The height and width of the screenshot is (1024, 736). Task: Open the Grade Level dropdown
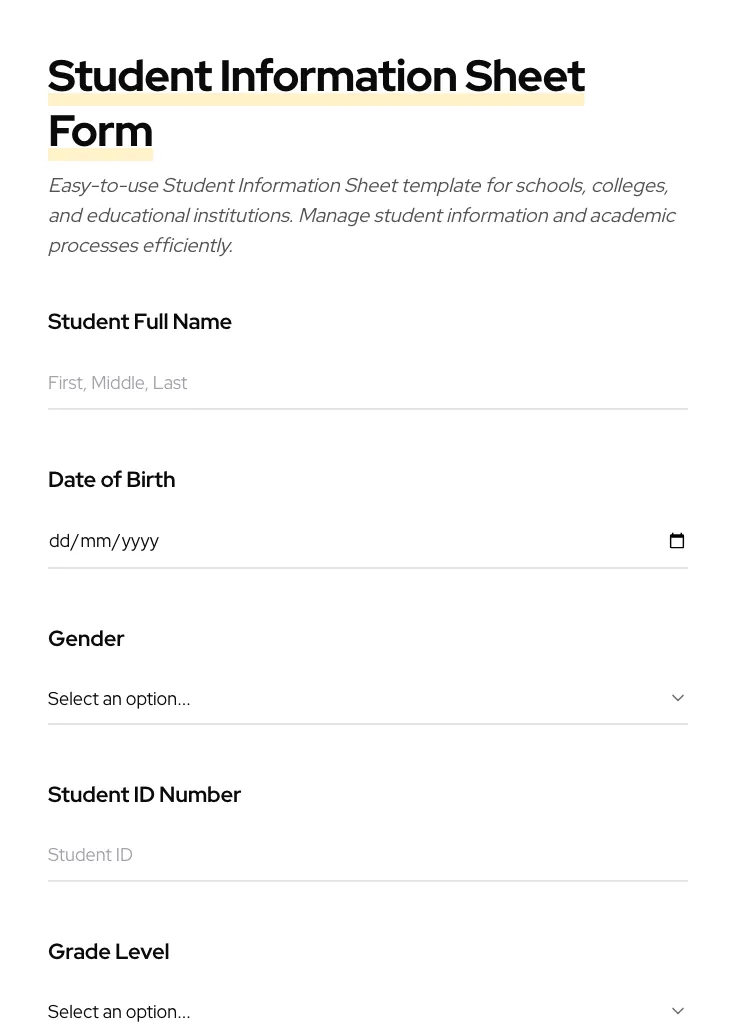pos(368,1011)
